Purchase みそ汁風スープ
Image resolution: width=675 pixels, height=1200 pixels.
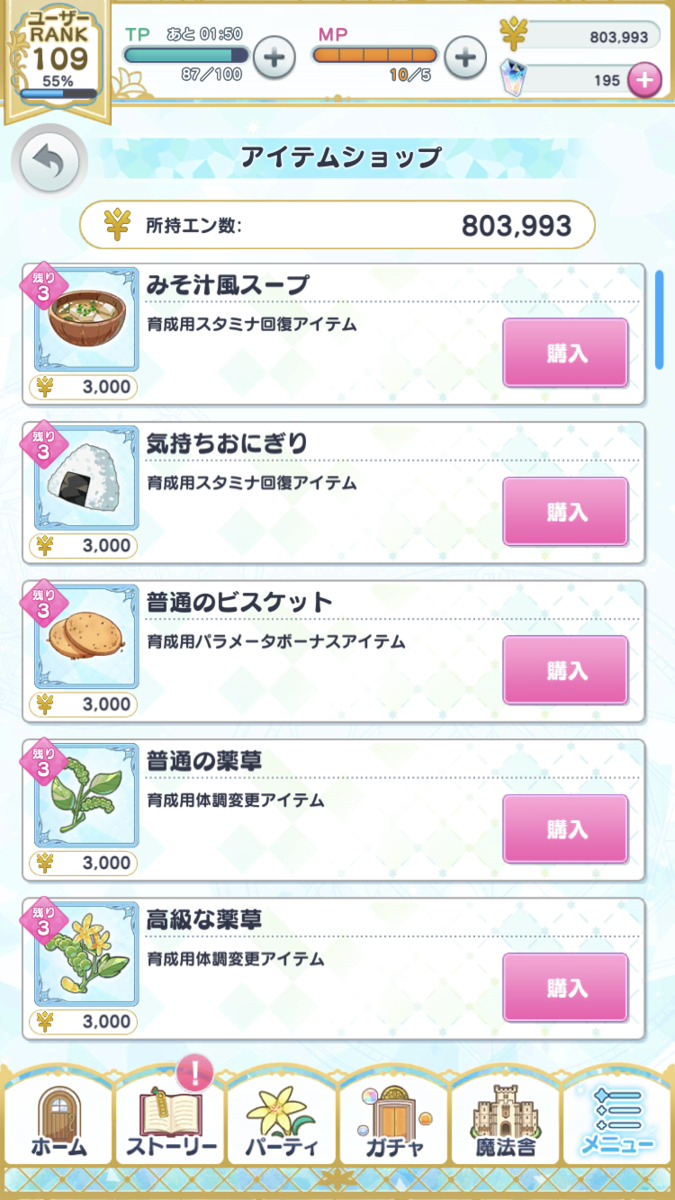click(x=566, y=353)
